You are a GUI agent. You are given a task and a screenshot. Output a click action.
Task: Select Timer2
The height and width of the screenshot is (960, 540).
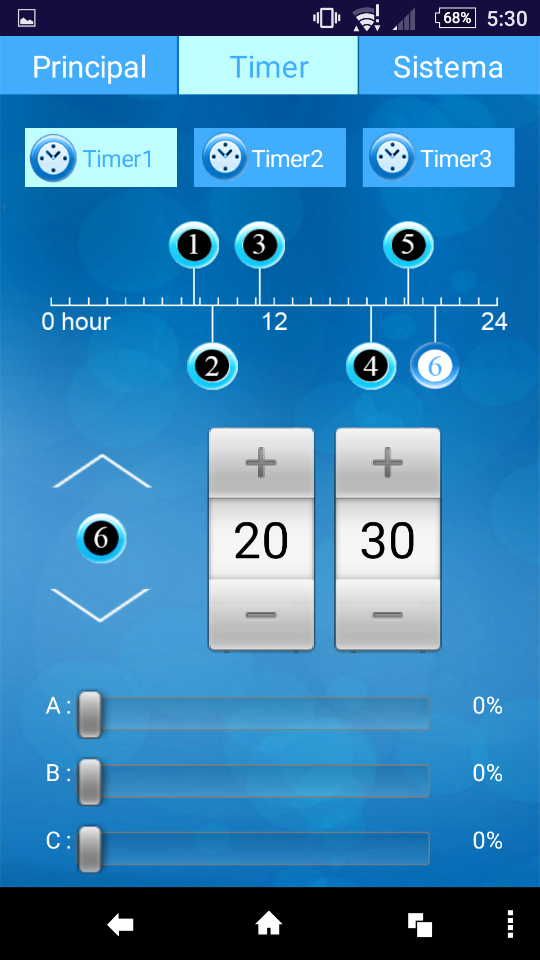pos(270,157)
